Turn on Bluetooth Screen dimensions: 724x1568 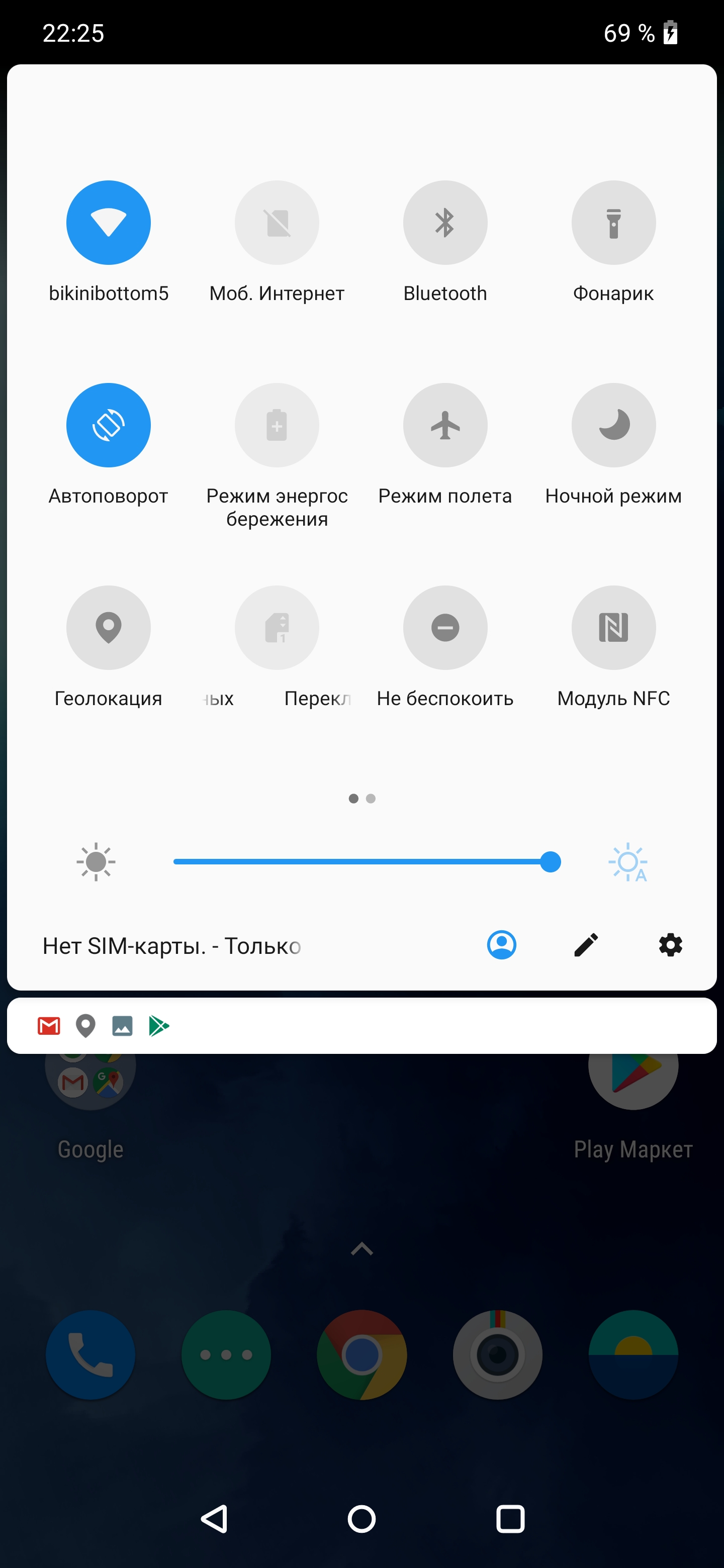click(x=445, y=223)
